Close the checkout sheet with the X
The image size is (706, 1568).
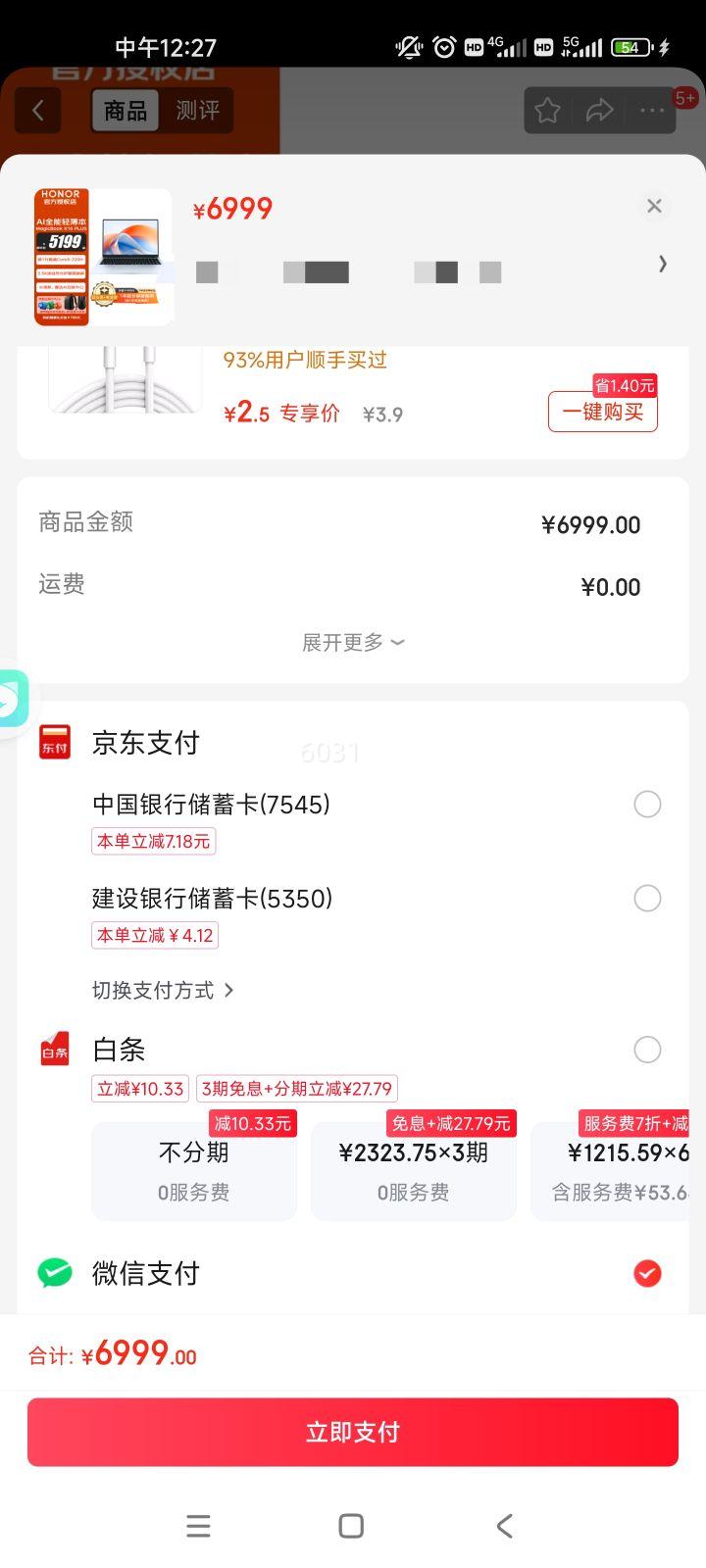click(654, 206)
